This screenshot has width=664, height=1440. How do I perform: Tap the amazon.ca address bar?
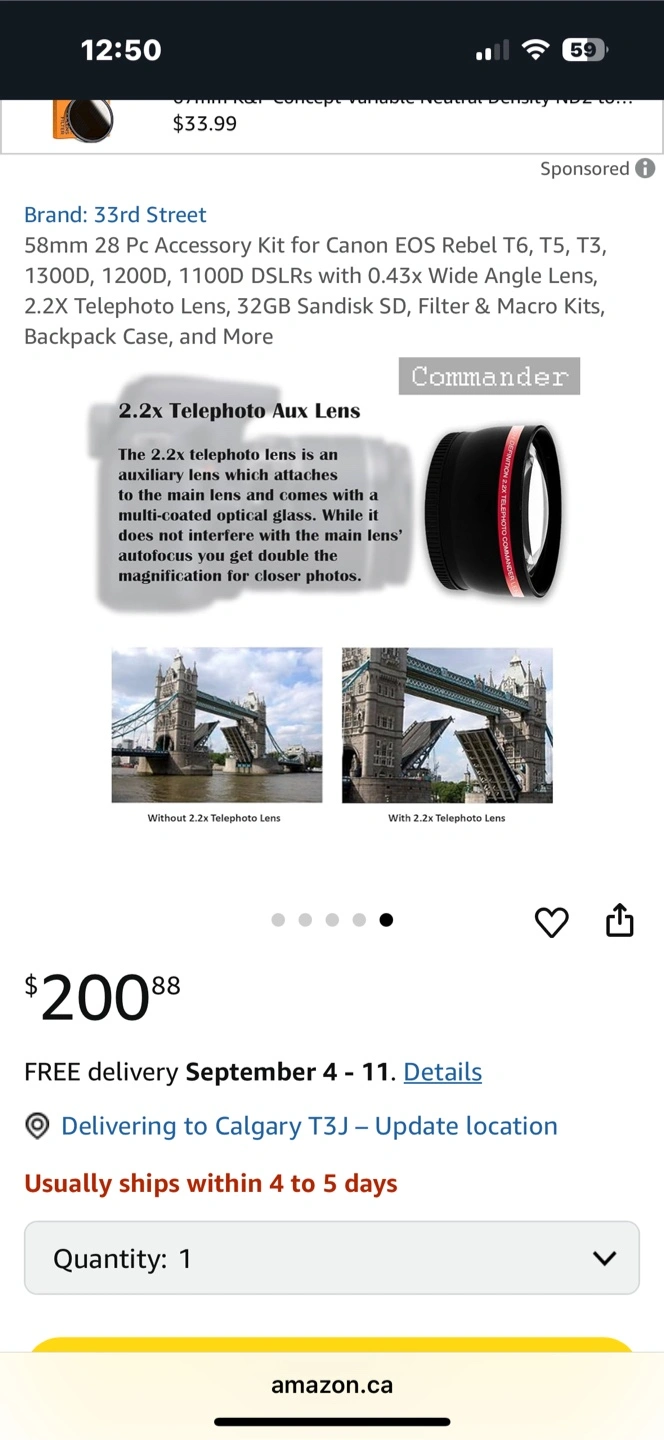332,1385
